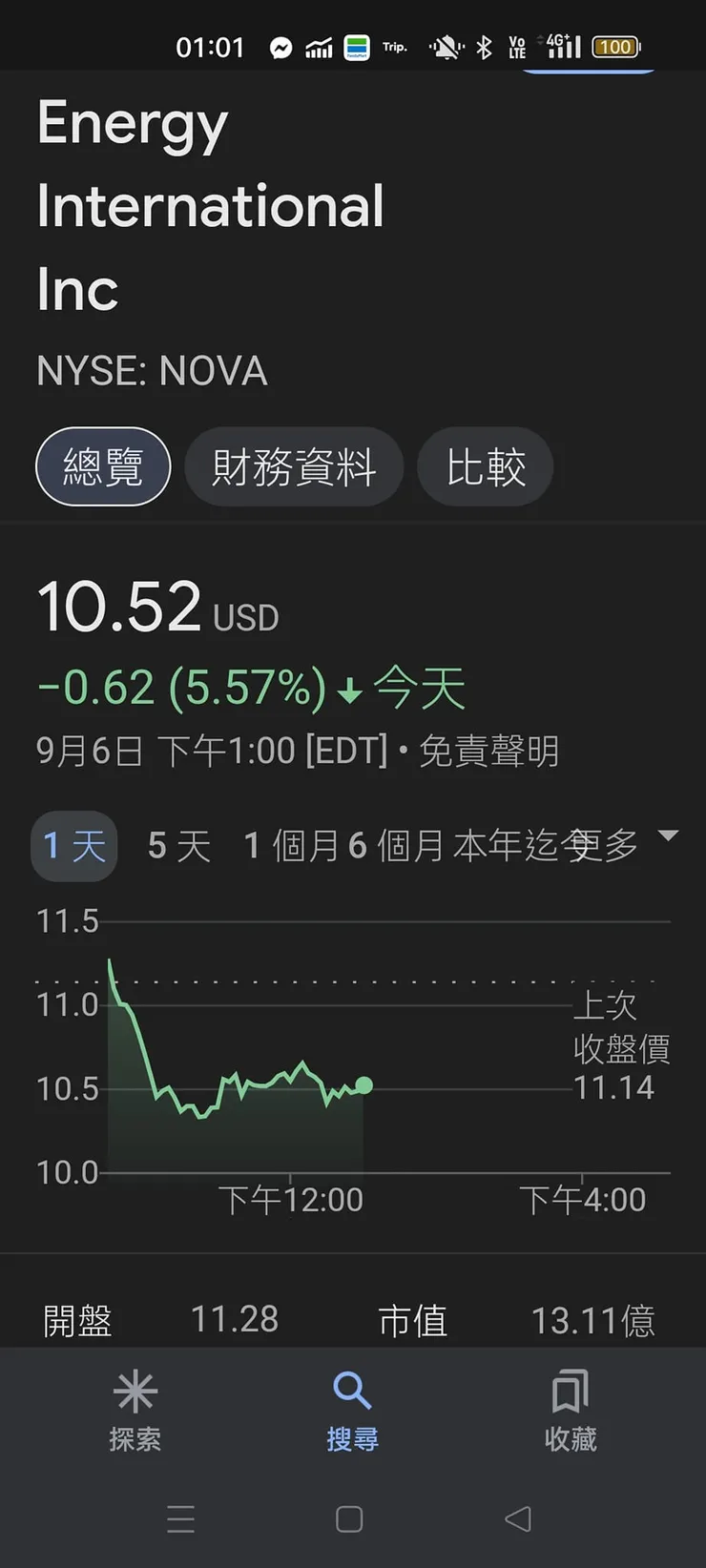Tap the Messenger icon in the status bar
Screen dimensions: 706x1568
pos(281,46)
